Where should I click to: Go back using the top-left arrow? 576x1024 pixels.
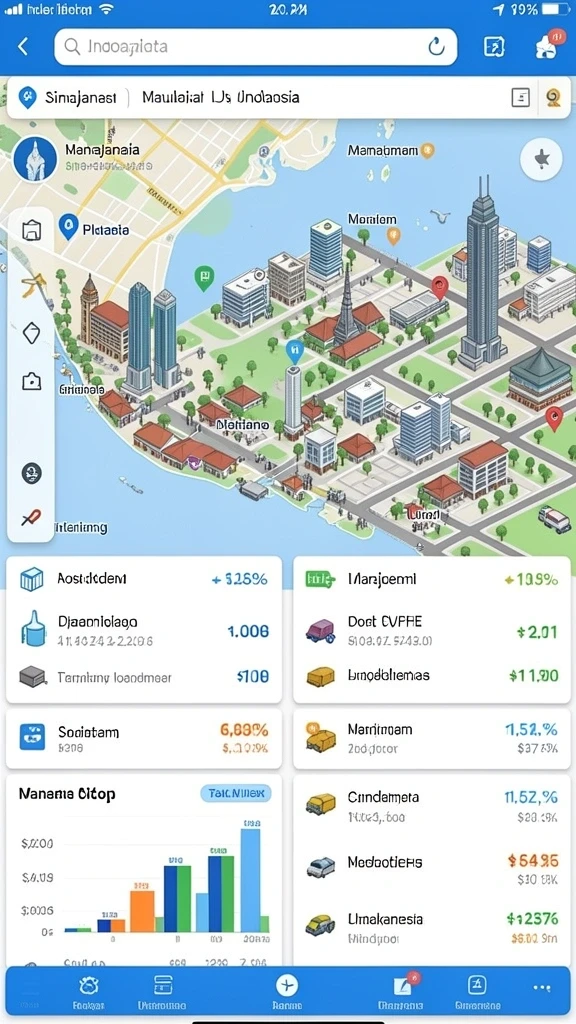pos(24,46)
